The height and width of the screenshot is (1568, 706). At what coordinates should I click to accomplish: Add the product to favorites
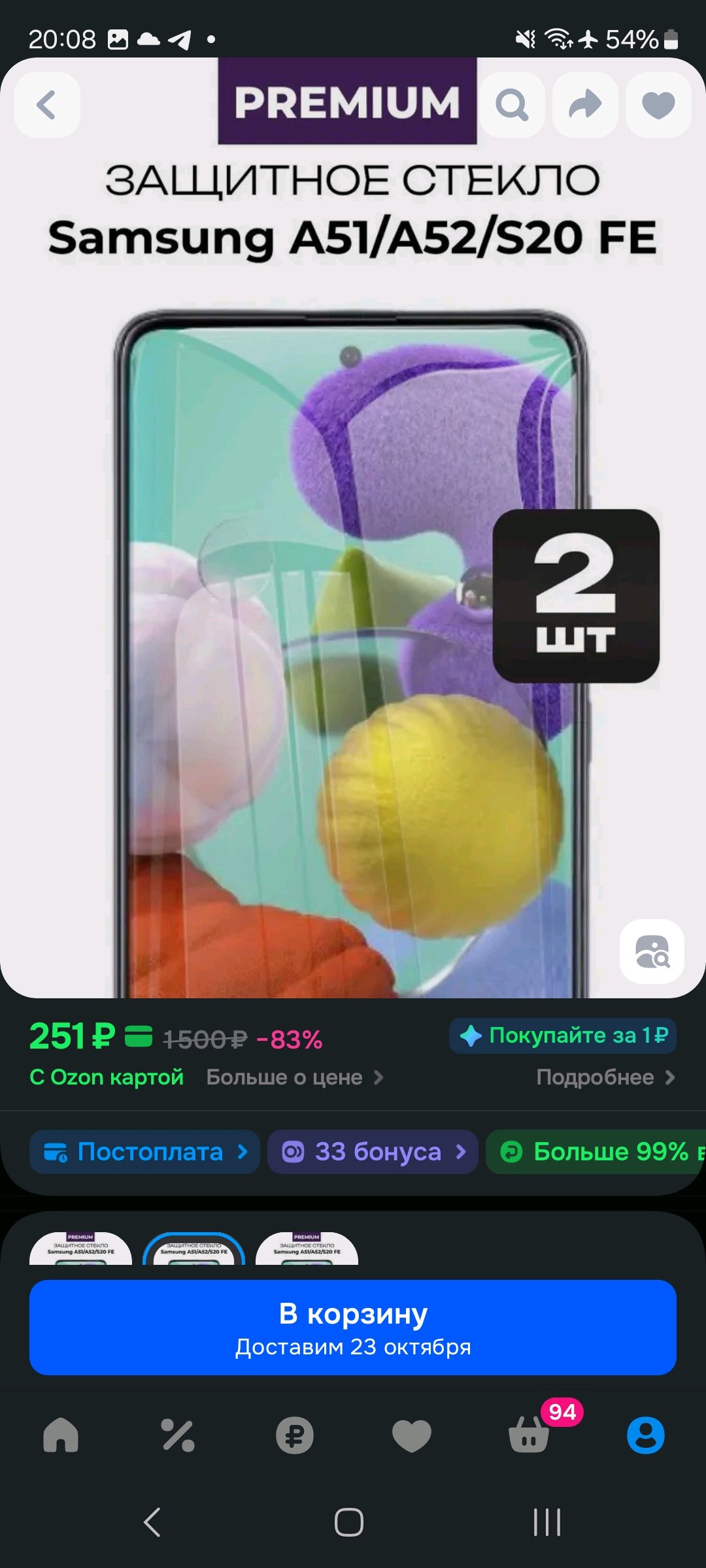coord(658,105)
